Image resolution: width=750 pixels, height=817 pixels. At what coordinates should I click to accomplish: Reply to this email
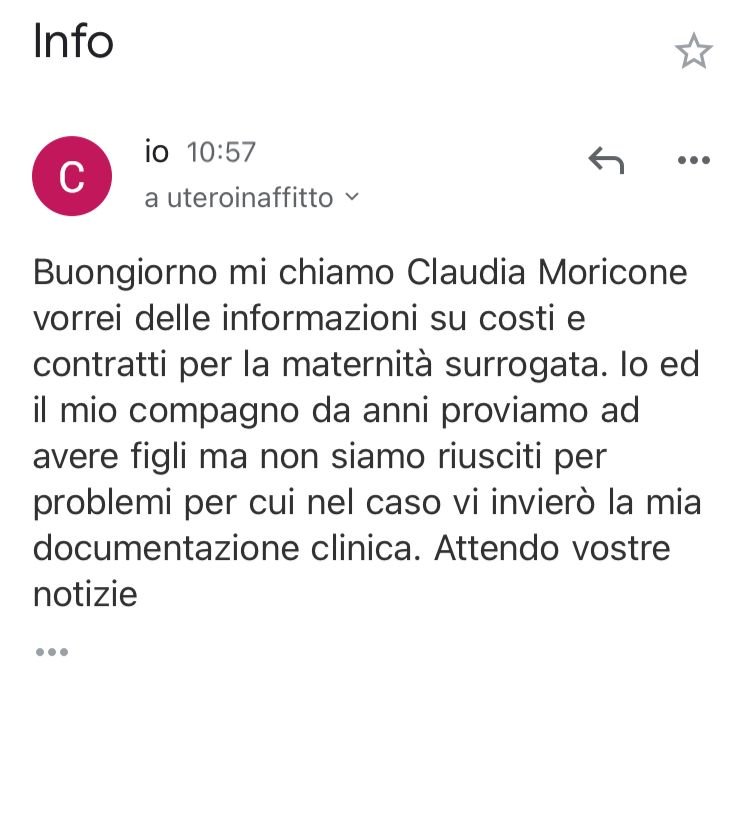point(606,160)
